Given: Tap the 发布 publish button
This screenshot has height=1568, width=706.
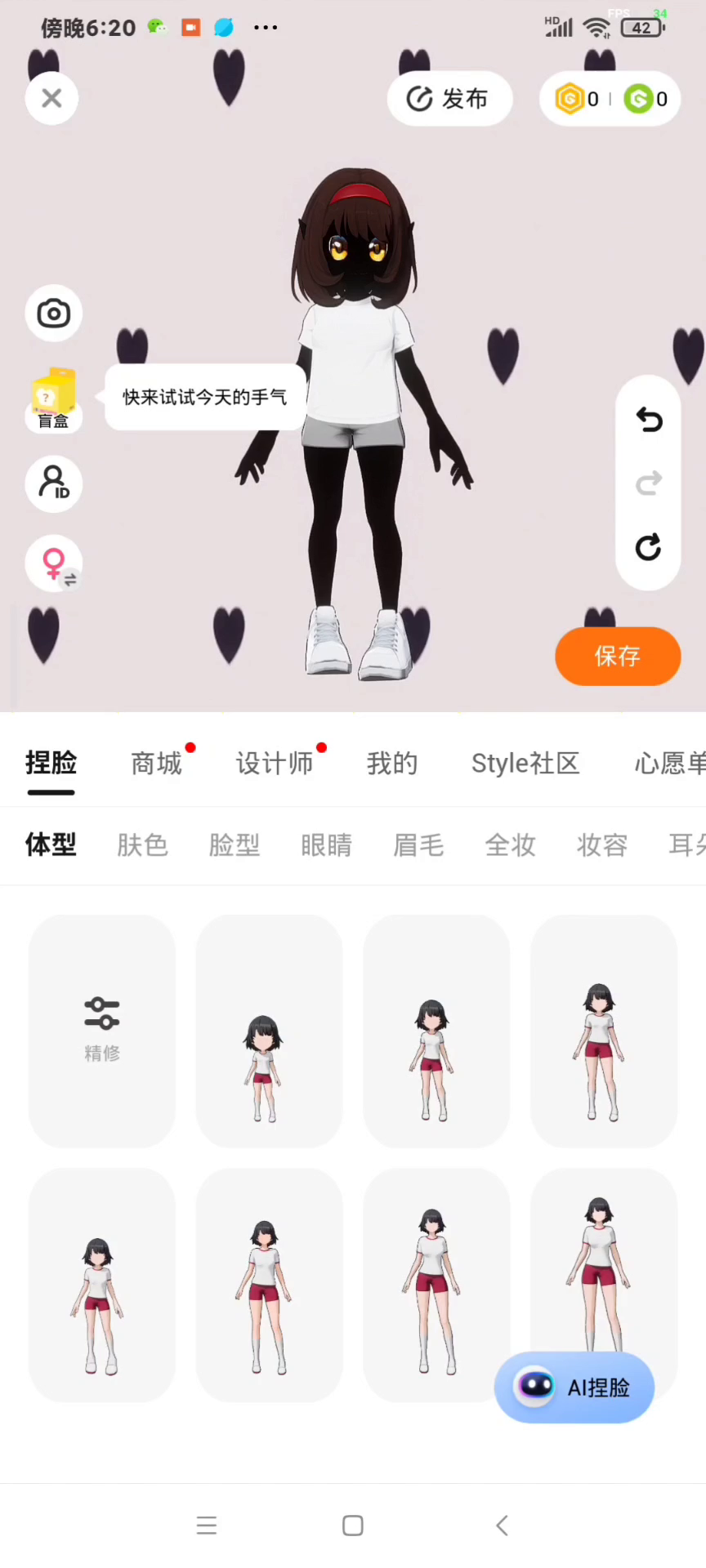Looking at the screenshot, I should click(449, 99).
